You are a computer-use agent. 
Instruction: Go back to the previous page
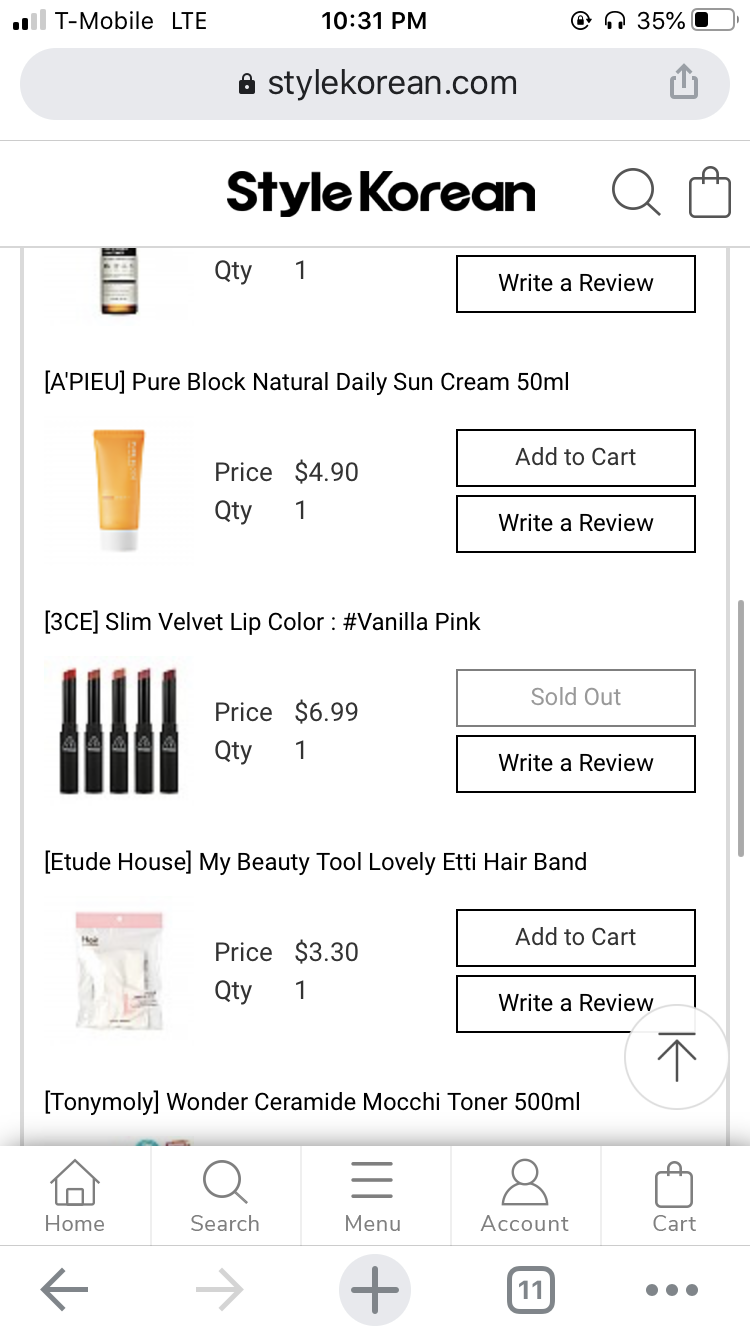(65, 1291)
